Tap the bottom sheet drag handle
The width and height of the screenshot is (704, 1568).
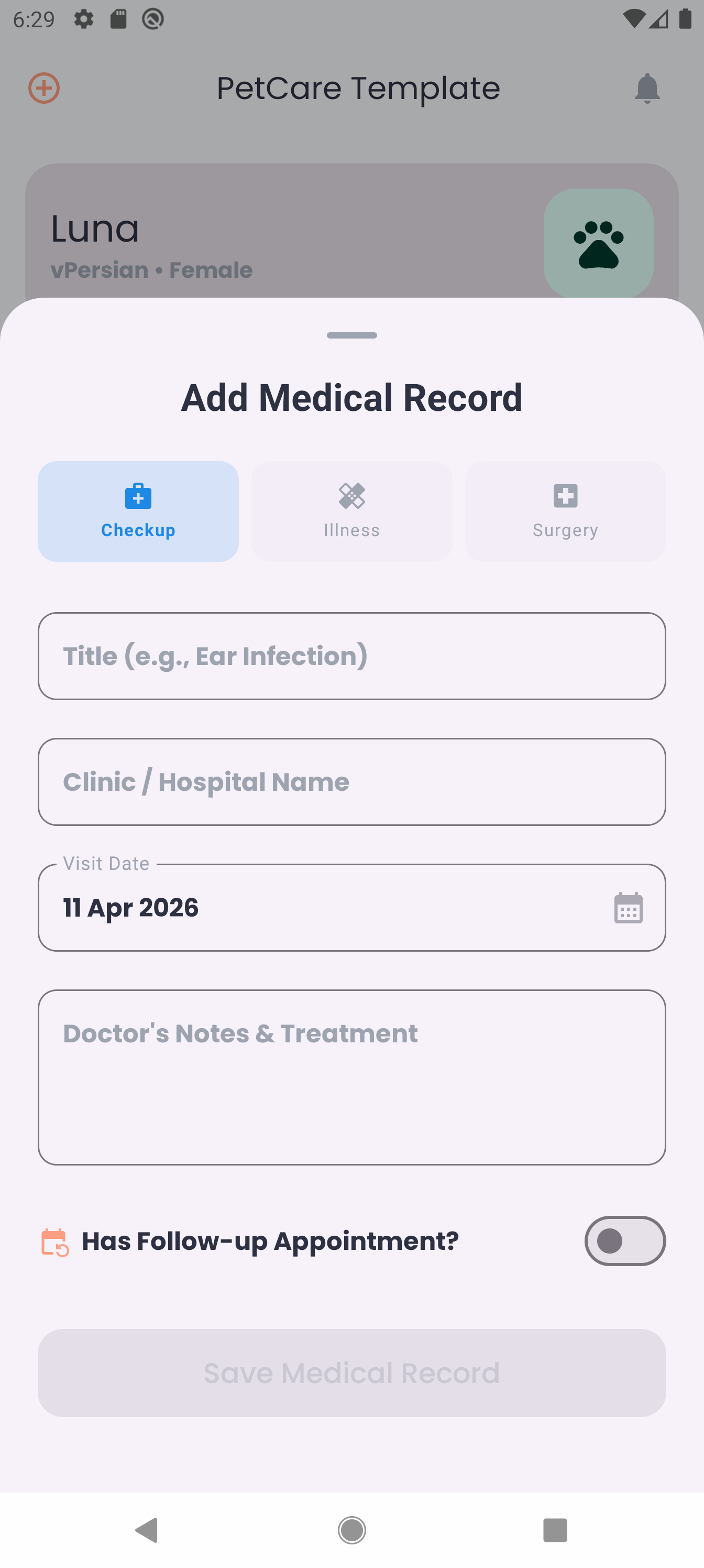pos(351,335)
